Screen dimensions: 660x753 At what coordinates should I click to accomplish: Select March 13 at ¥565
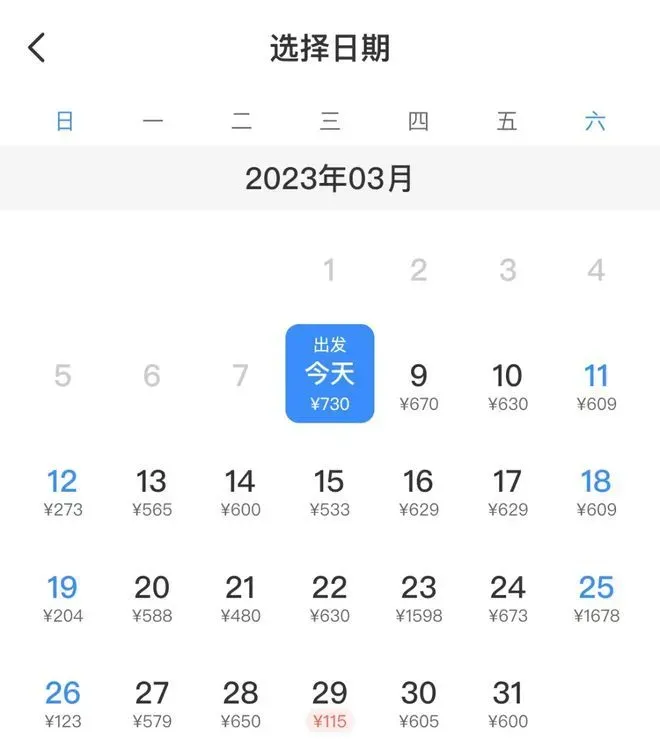pyautogui.click(x=151, y=491)
